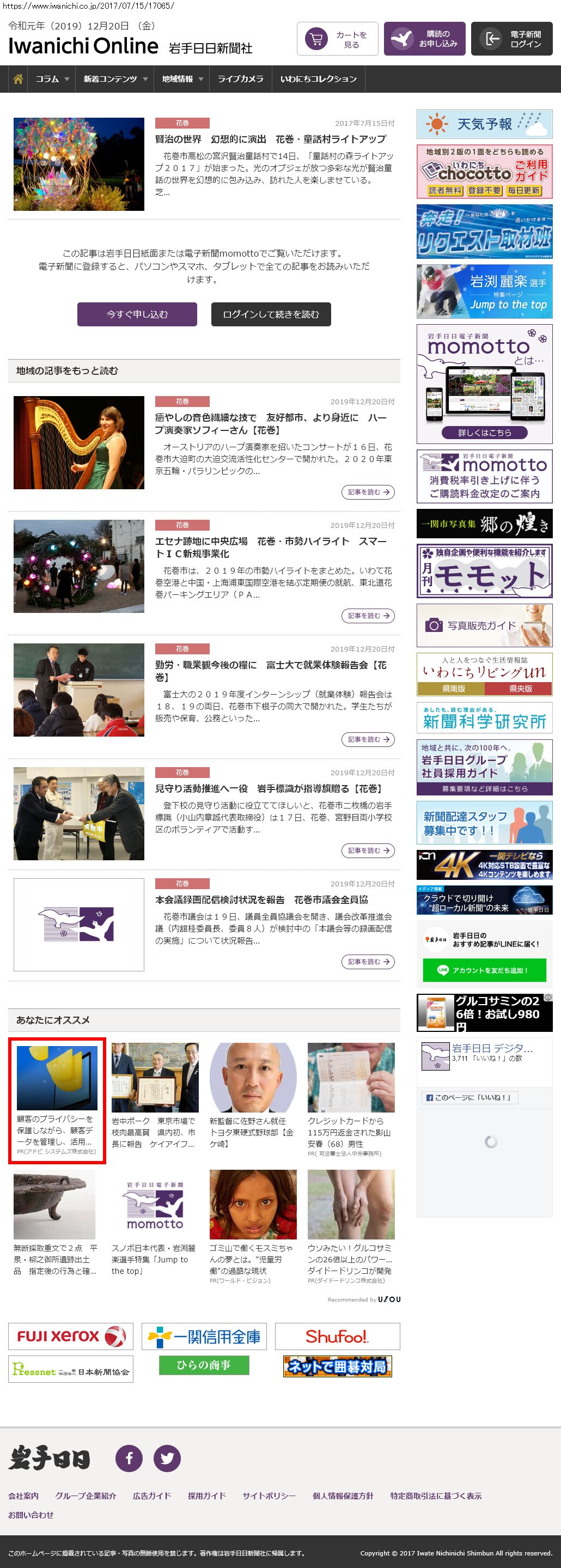Open 会社案内 footer link
Screen dimensions: 561x1568
[x=23, y=1496]
